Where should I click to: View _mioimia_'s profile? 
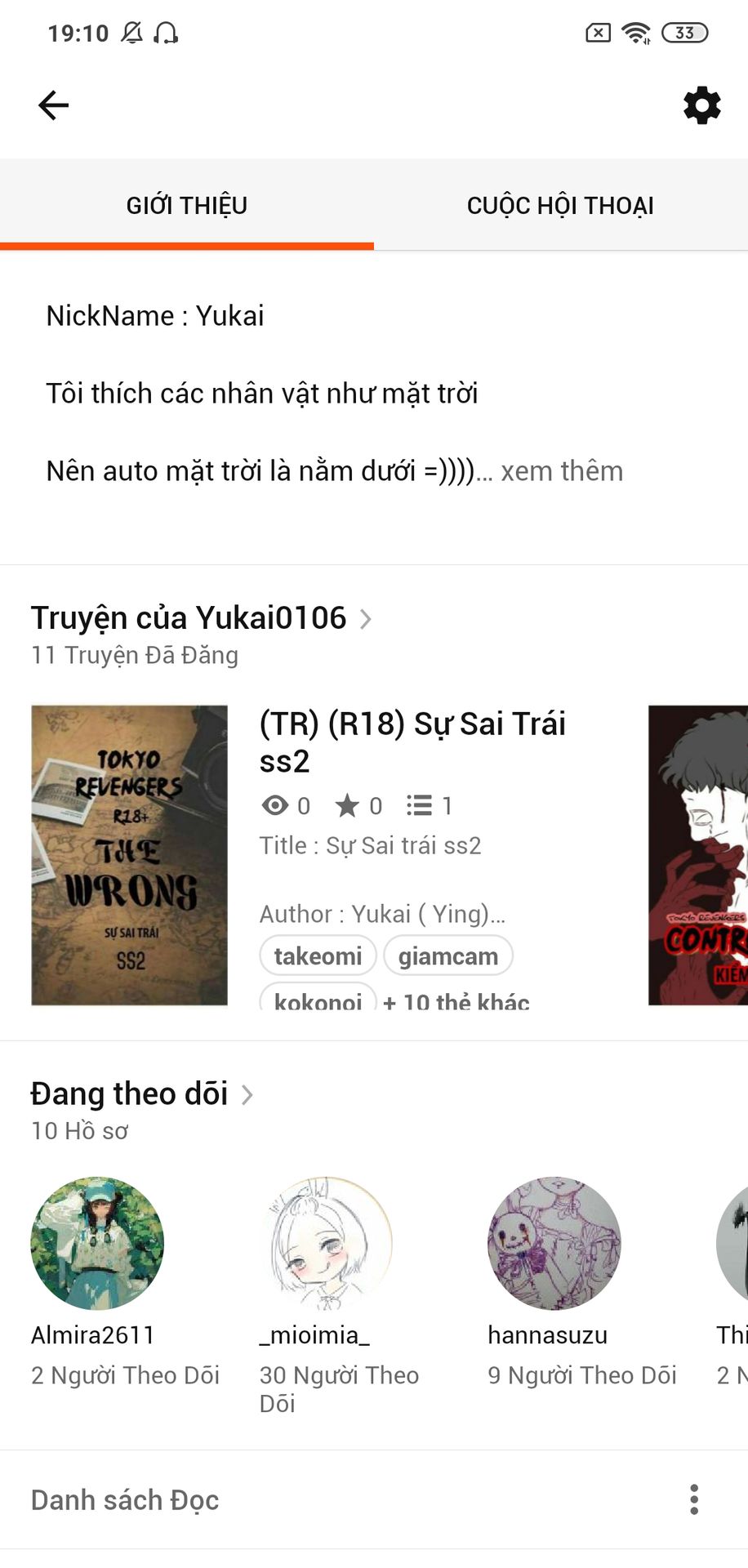coord(326,1244)
